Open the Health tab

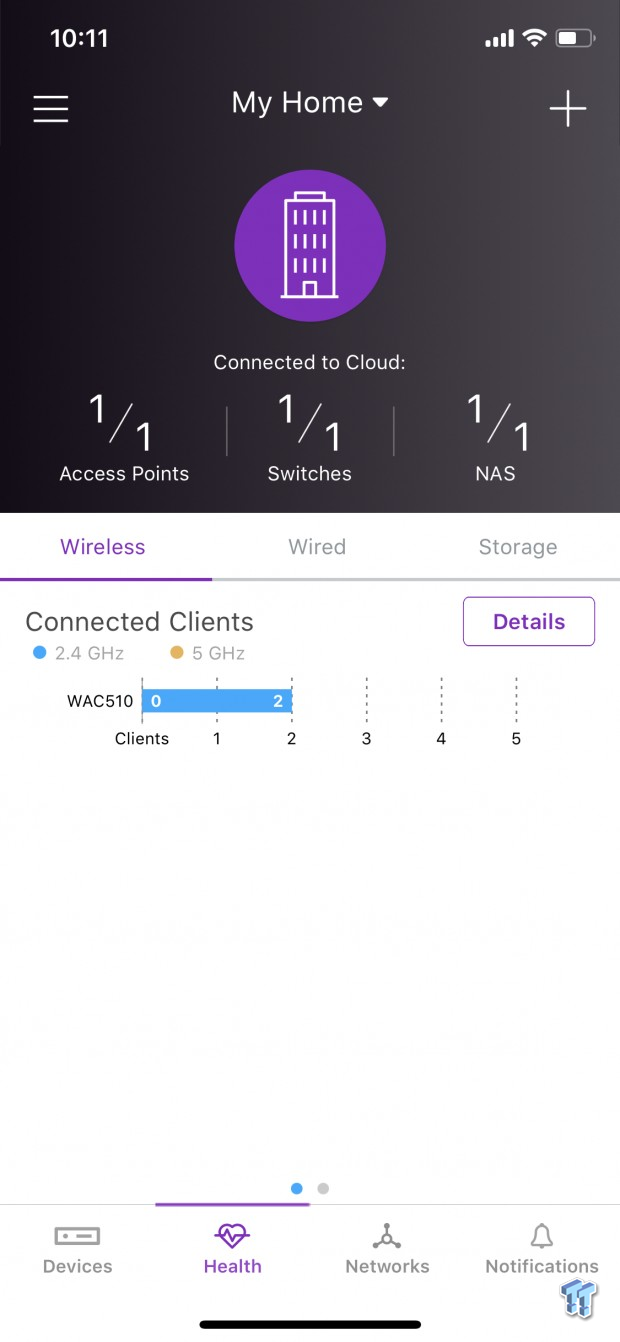tap(232, 1249)
